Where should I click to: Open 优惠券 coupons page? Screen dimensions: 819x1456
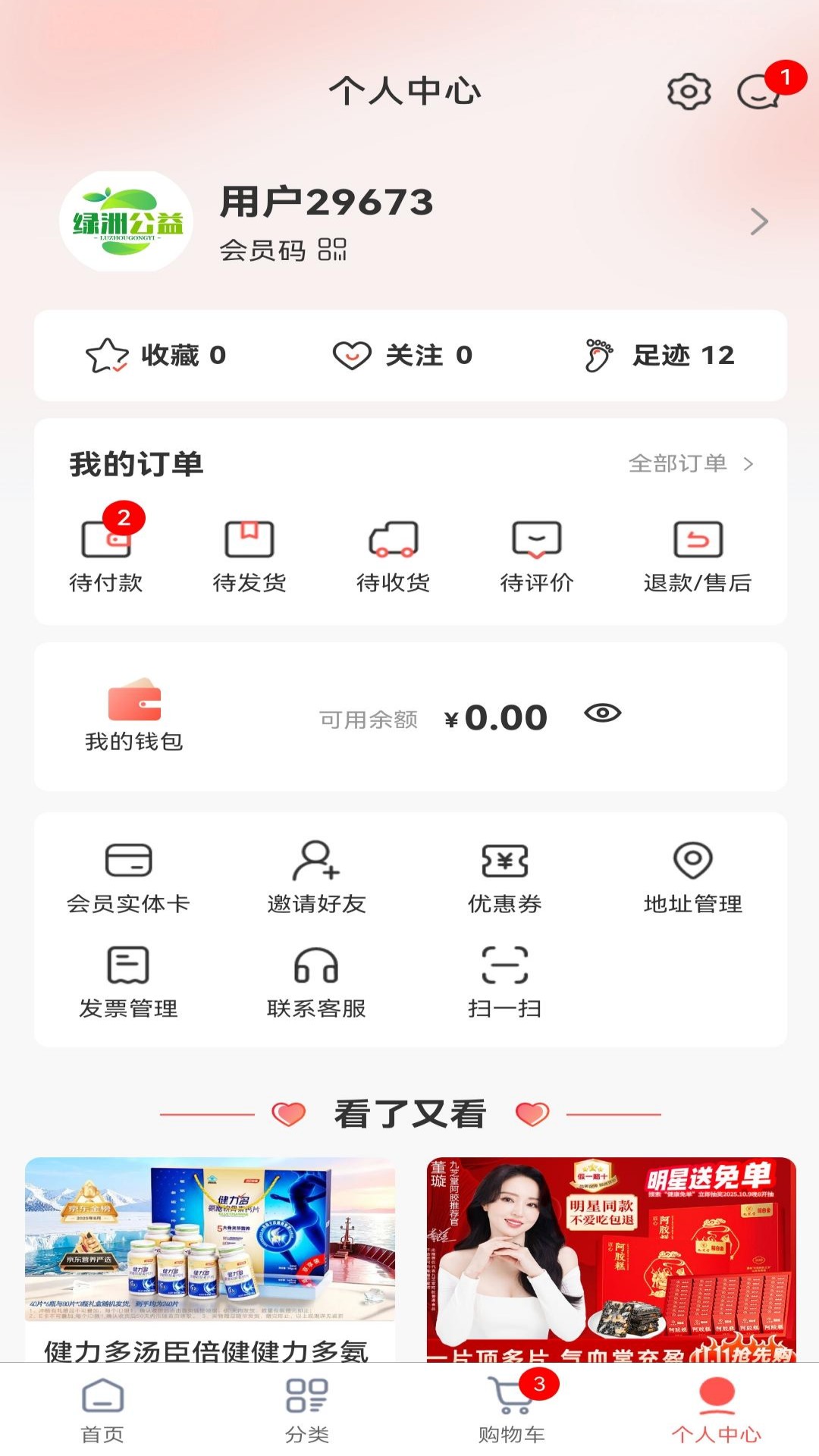(x=504, y=876)
